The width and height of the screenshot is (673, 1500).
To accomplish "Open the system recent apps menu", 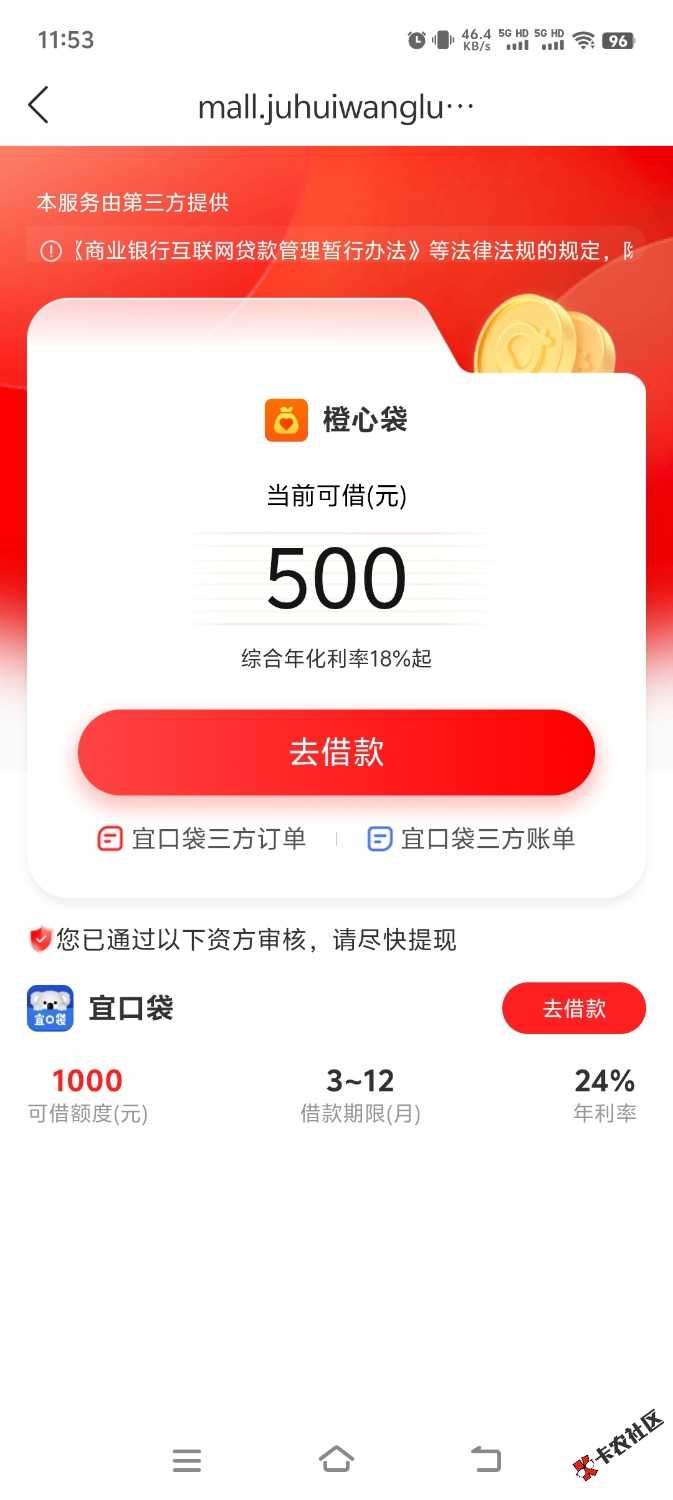I will point(187,1461).
